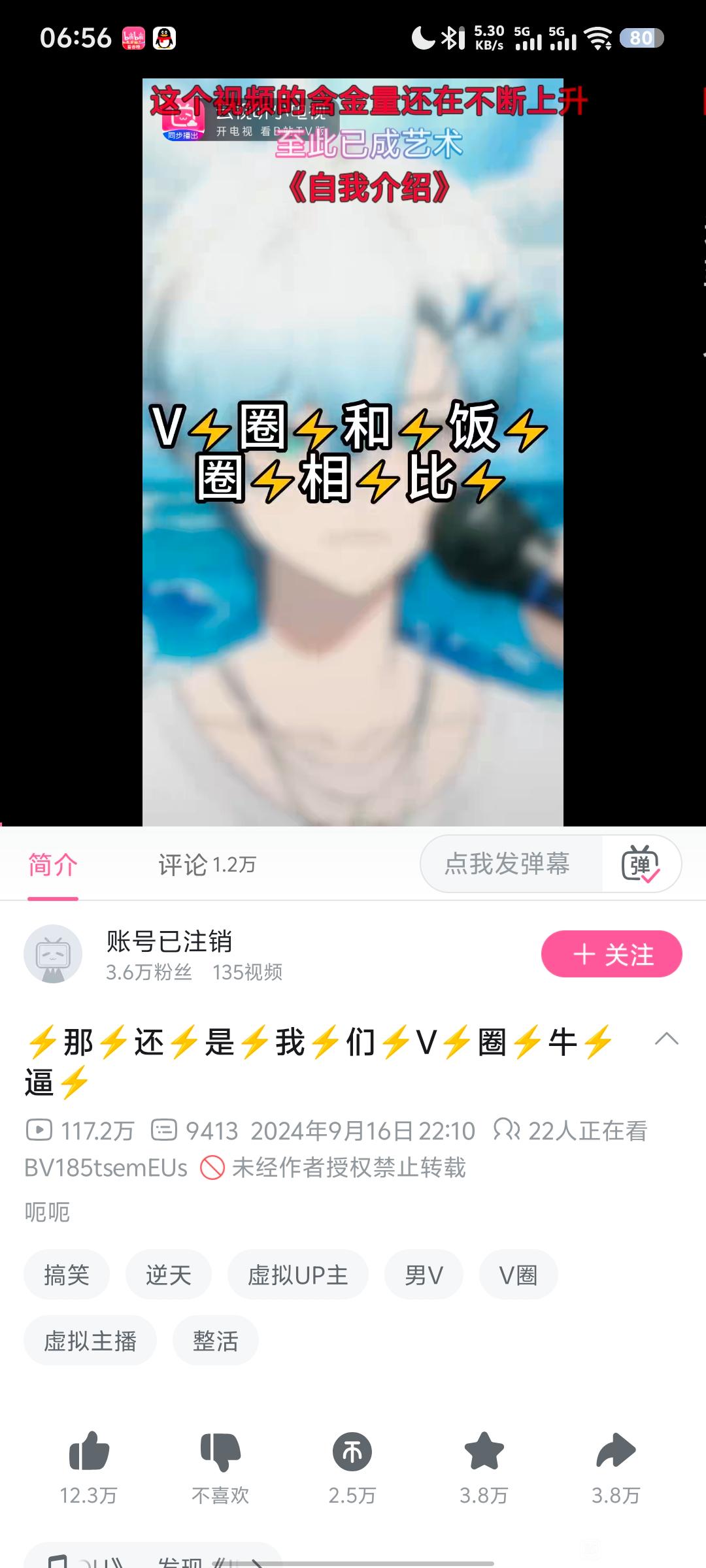Tap the 不喜欢 dislike icon
The width and height of the screenshot is (706, 1568).
pyautogui.click(x=220, y=1452)
